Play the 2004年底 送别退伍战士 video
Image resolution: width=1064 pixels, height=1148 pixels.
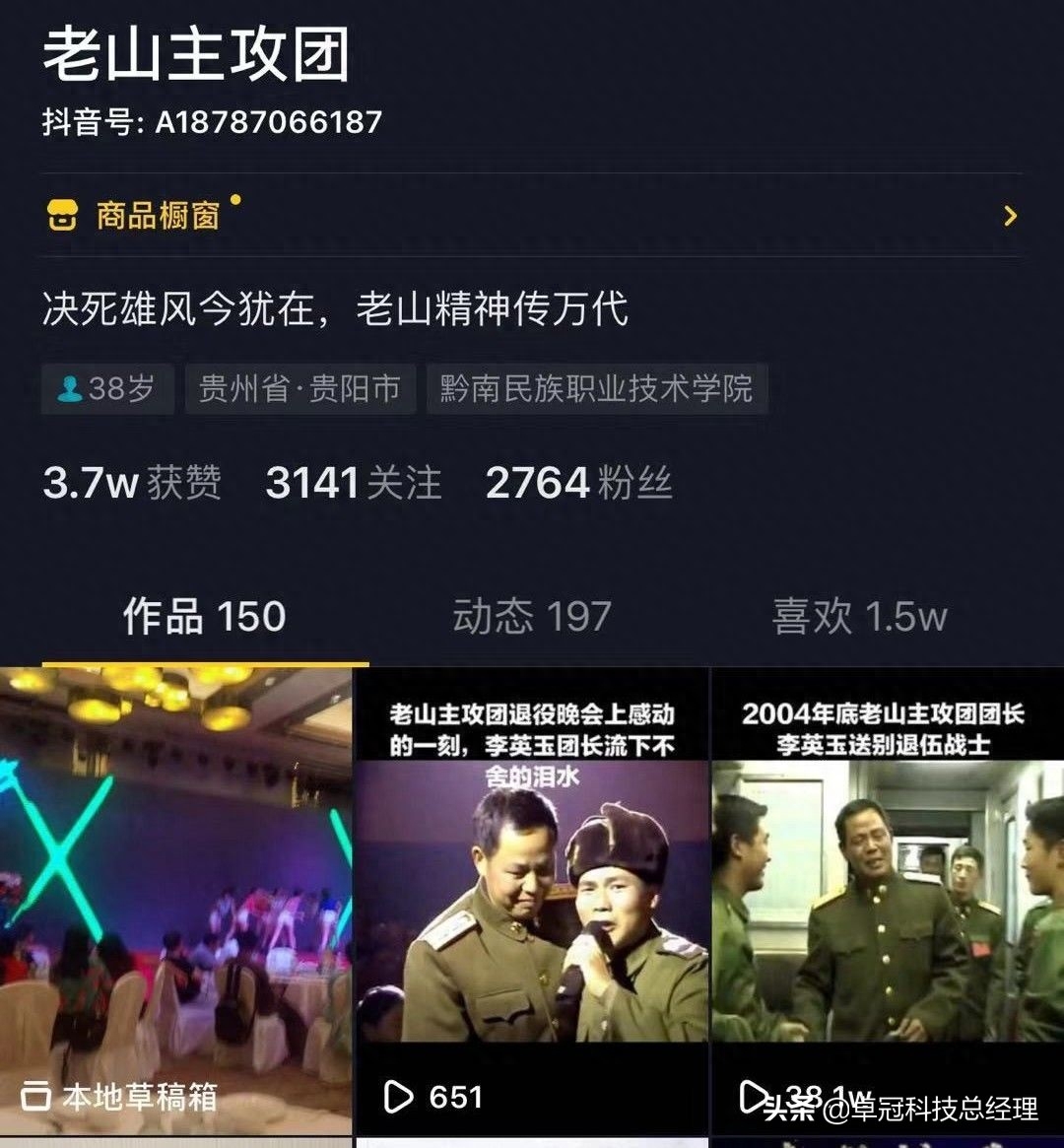tap(887, 902)
